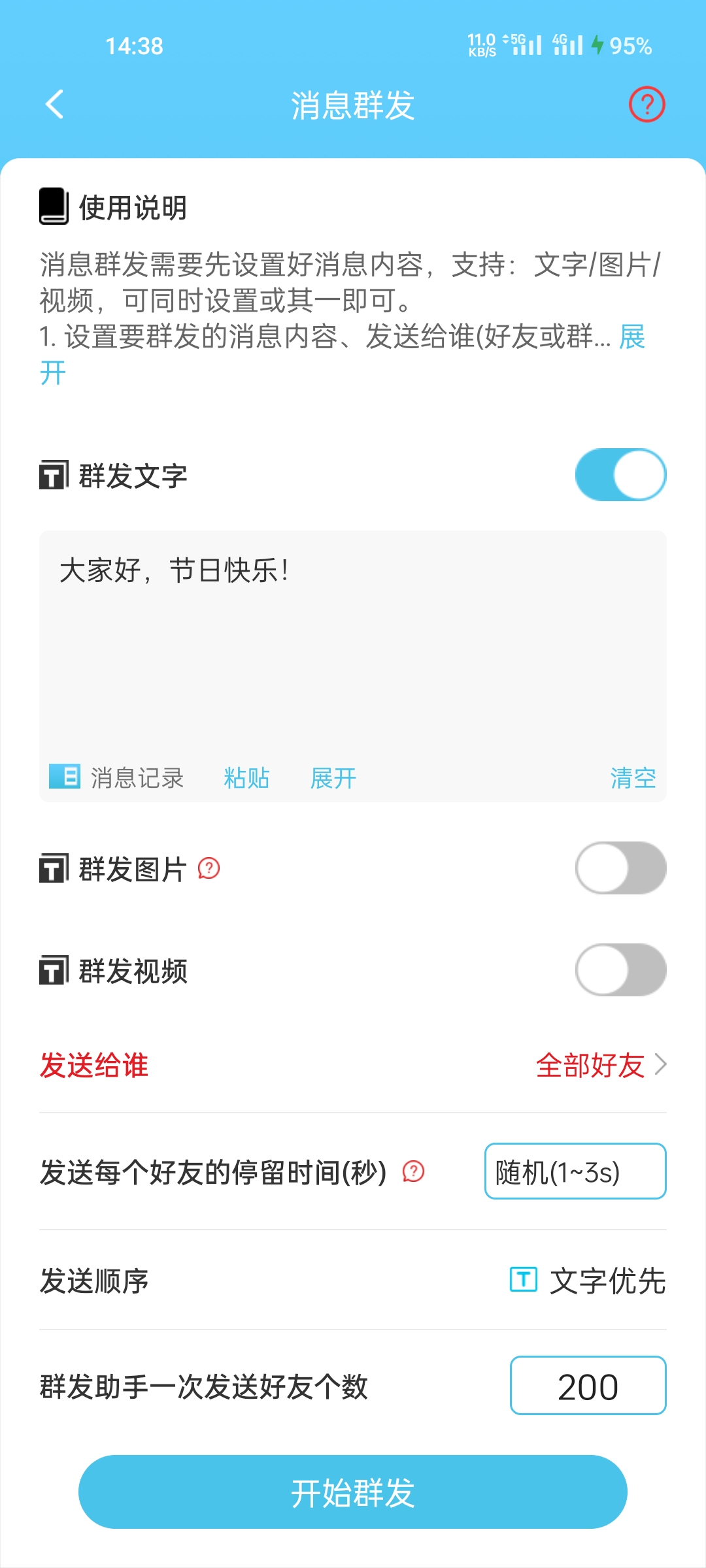
Task: Enable the 群发视频 switch
Action: pyautogui.click(x=620, y=972)
